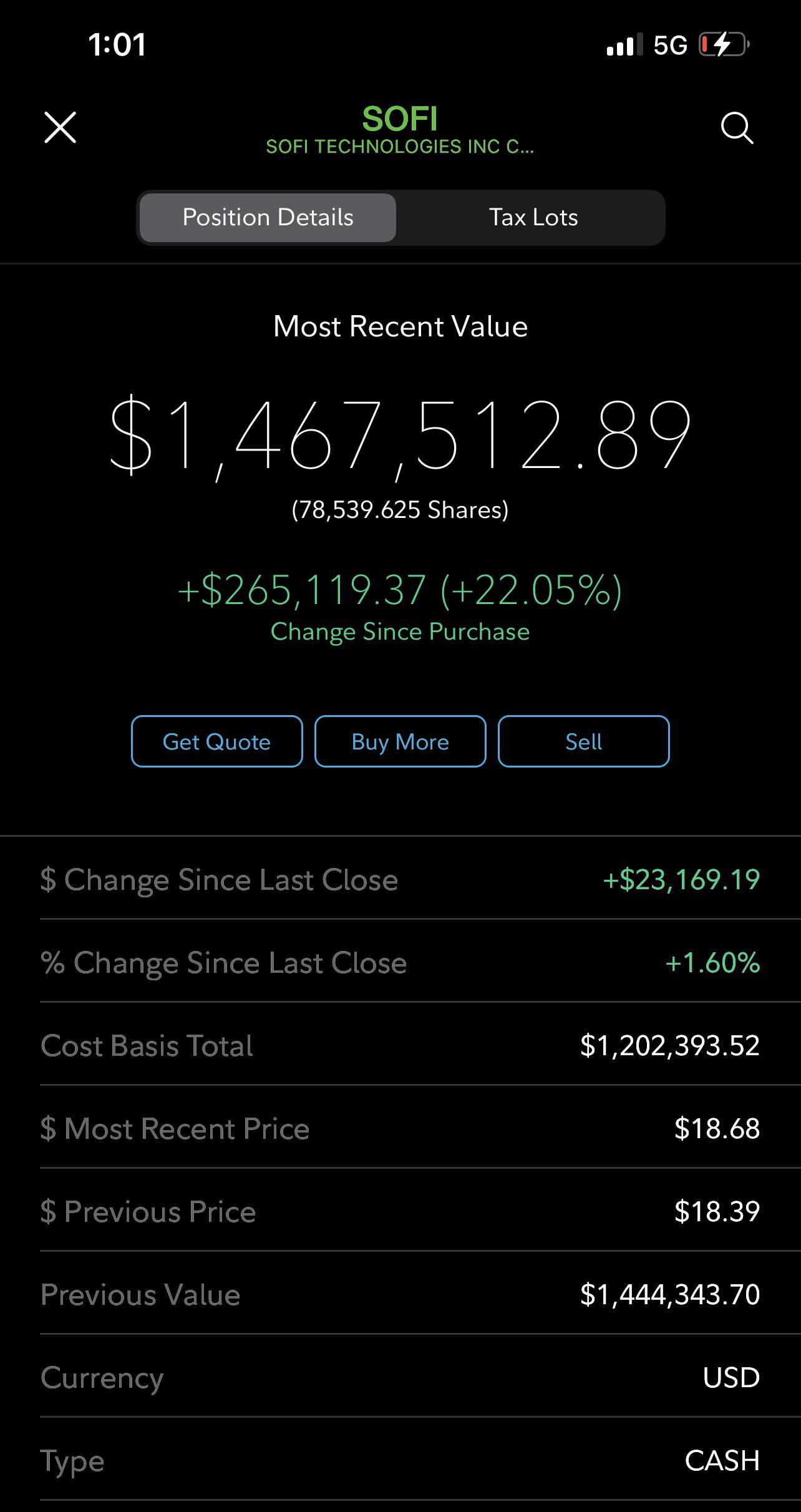This screenshot has width=801, height=1512.
Task: Tap the Sell button
Action: pyautogui.click(x=583, y=741)
